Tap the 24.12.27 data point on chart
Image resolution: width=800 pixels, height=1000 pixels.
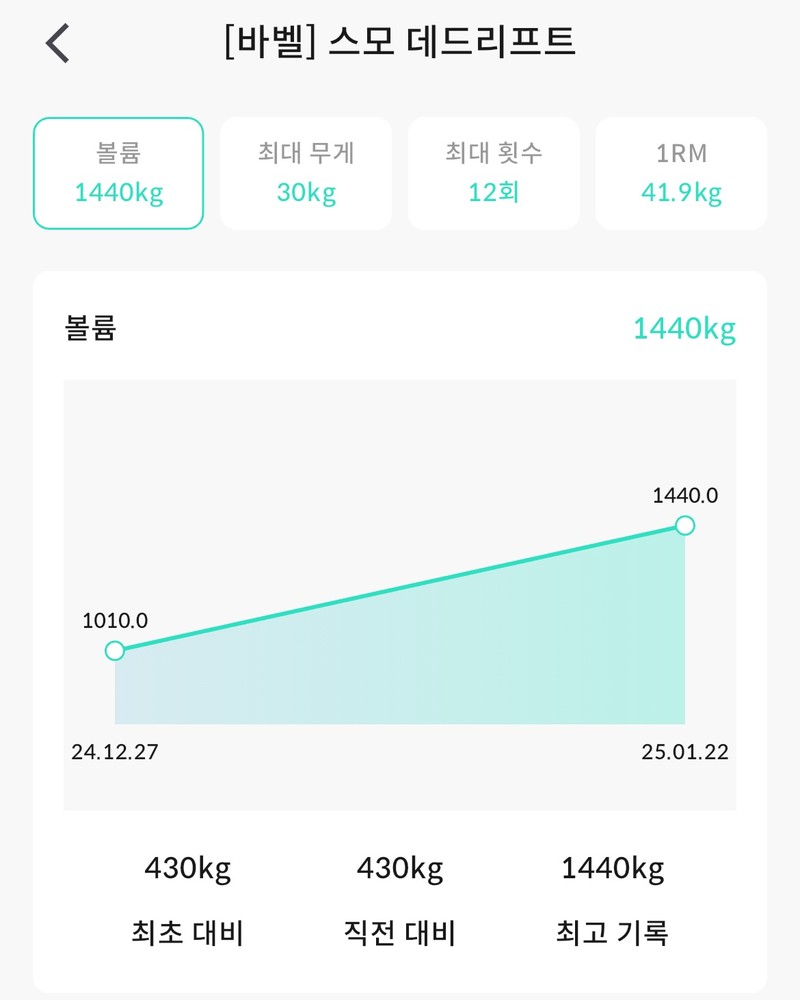click(115, 651)
